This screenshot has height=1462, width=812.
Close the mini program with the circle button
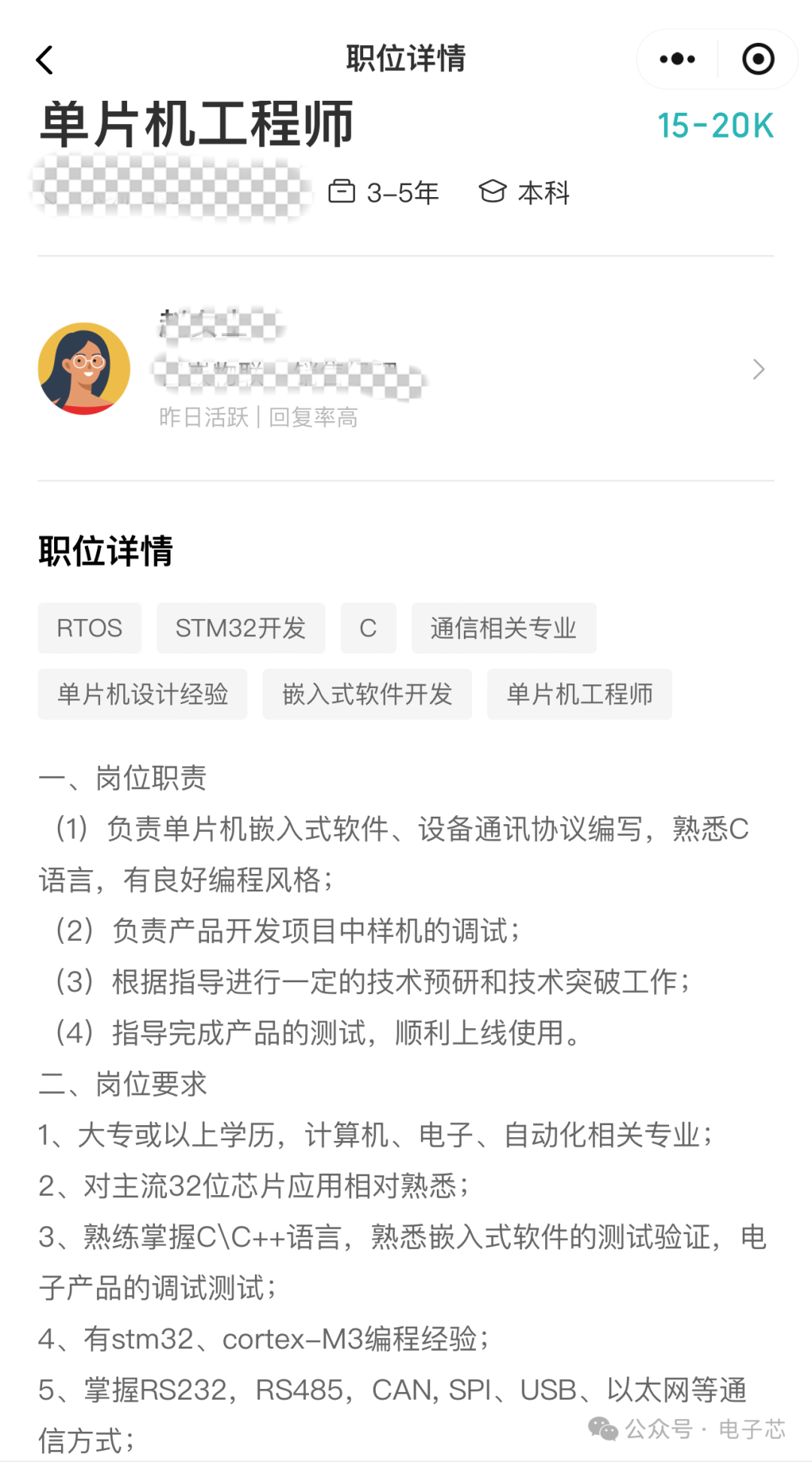pos(758,59)
